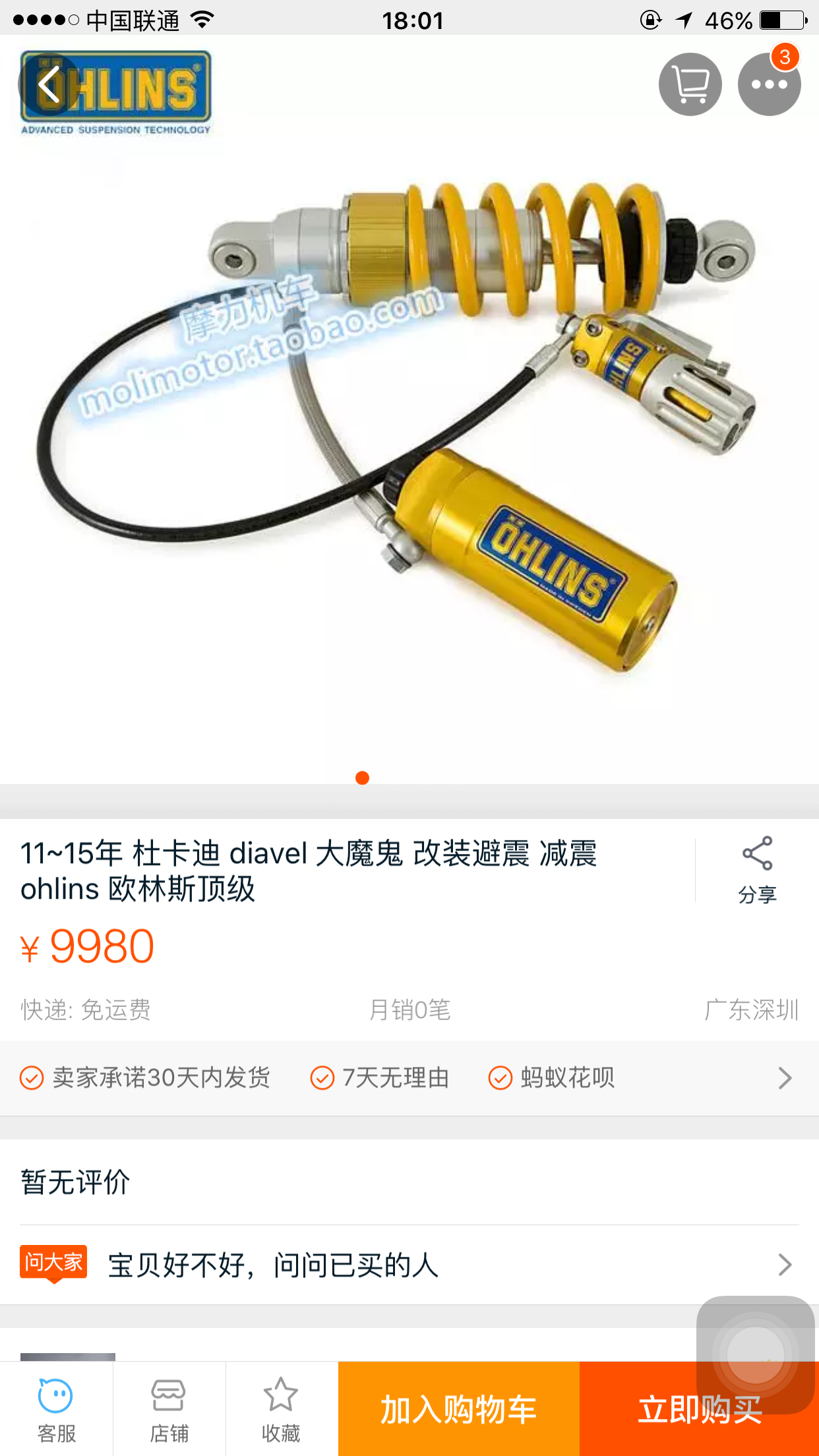Tap 加入购物车 to add to cart
The height and width of the screenshot is (1456, 819).
458,1409
